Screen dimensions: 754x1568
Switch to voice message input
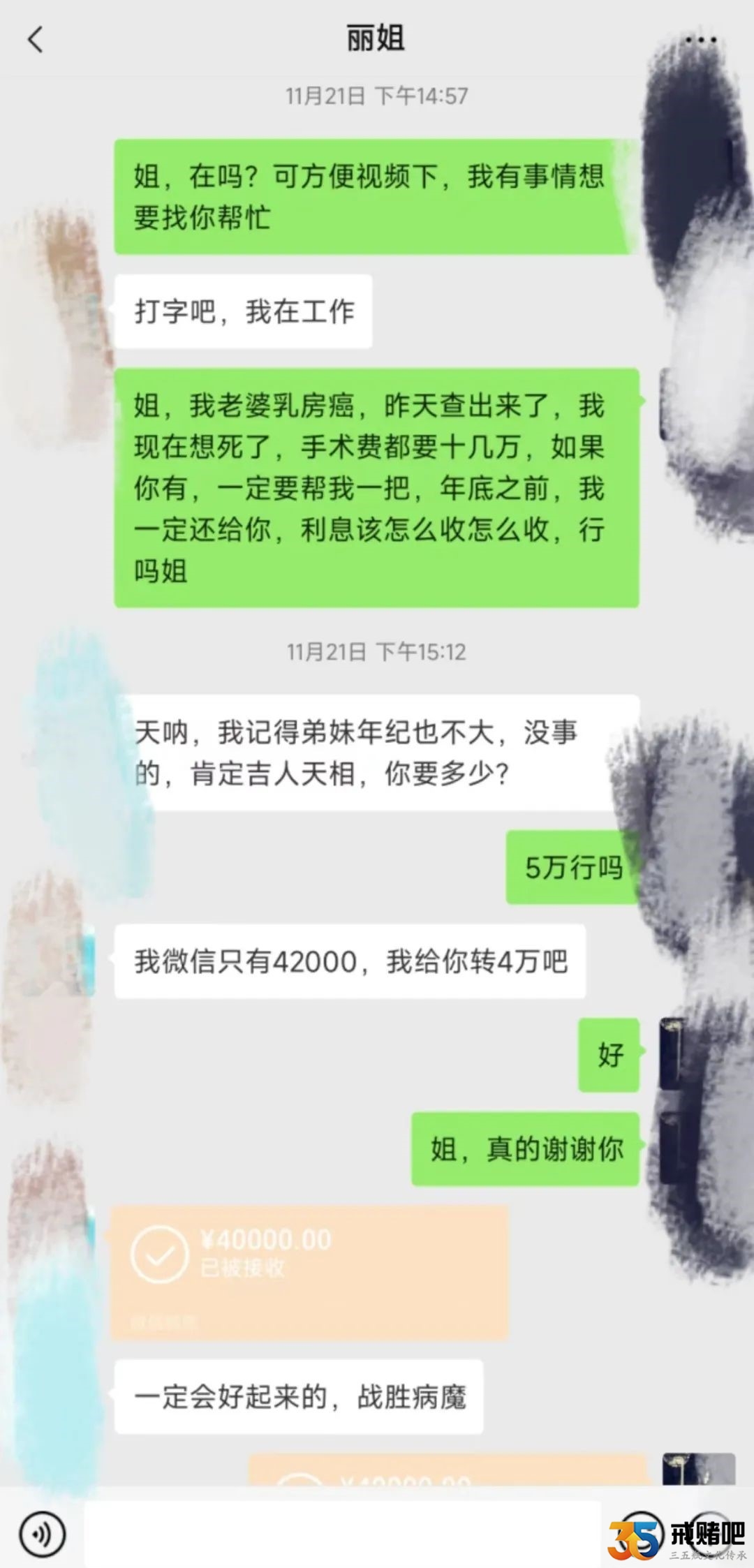click(x=43, y=1534)
